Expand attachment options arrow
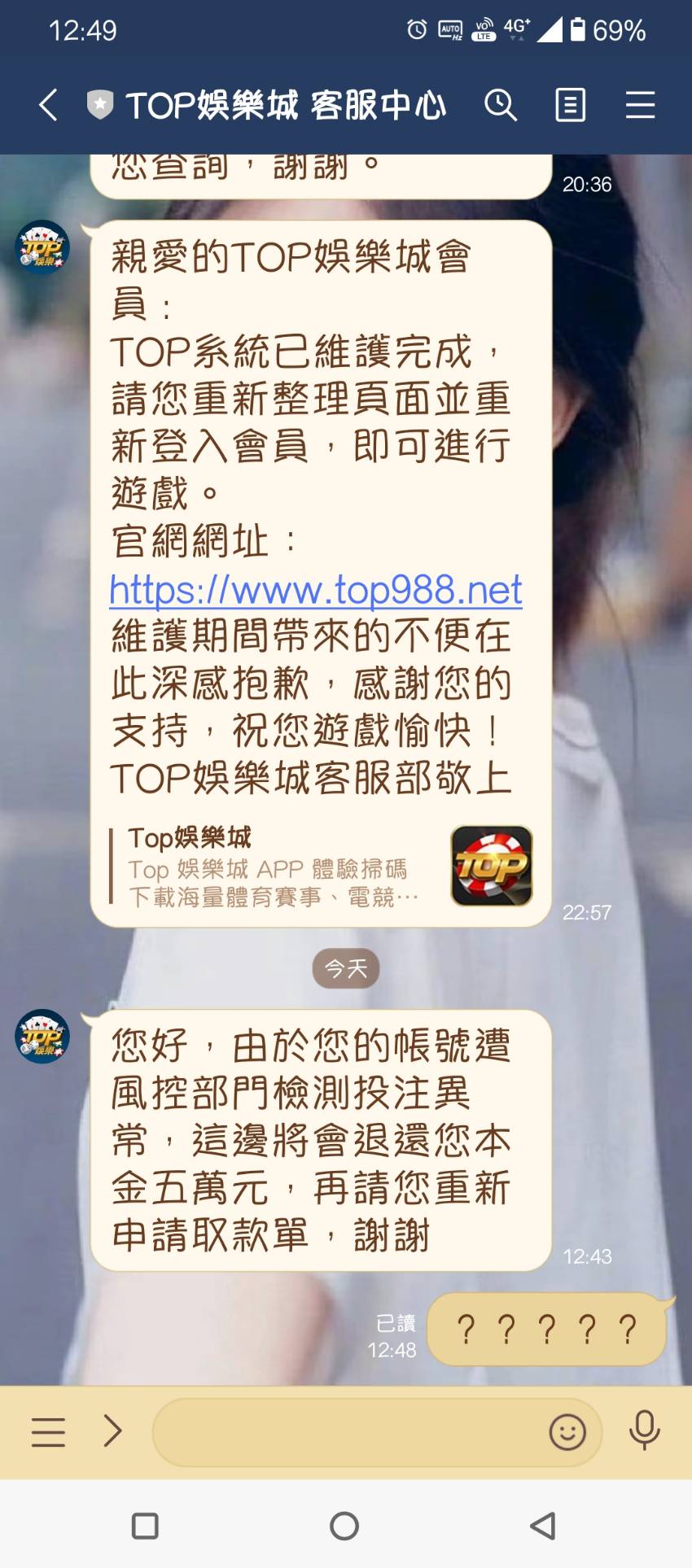 [x=112, y=1430]
